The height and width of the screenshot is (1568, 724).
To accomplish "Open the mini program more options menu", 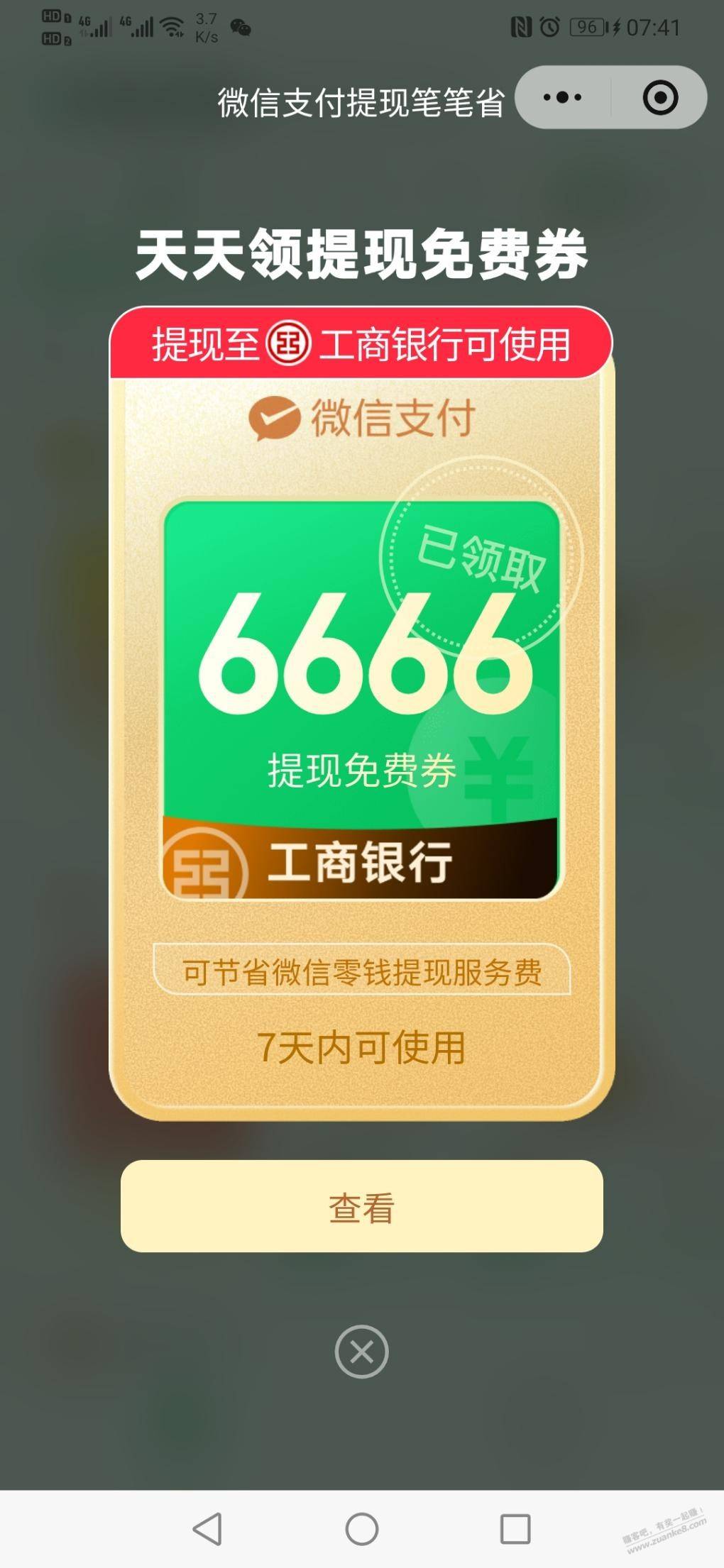I will pos(562,97).
